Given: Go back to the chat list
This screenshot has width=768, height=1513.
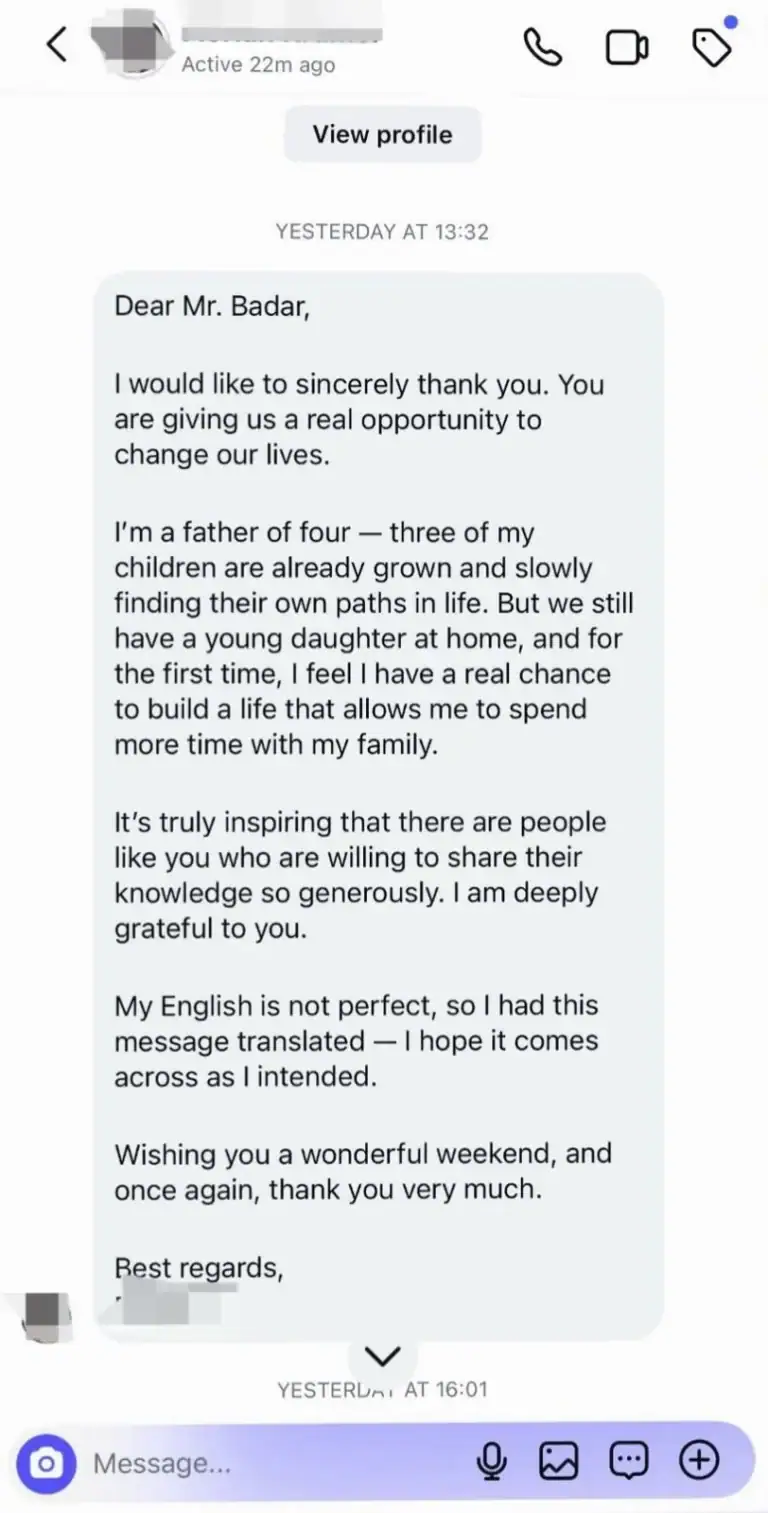Looking at the screenshot, I should tap(58, 45).
